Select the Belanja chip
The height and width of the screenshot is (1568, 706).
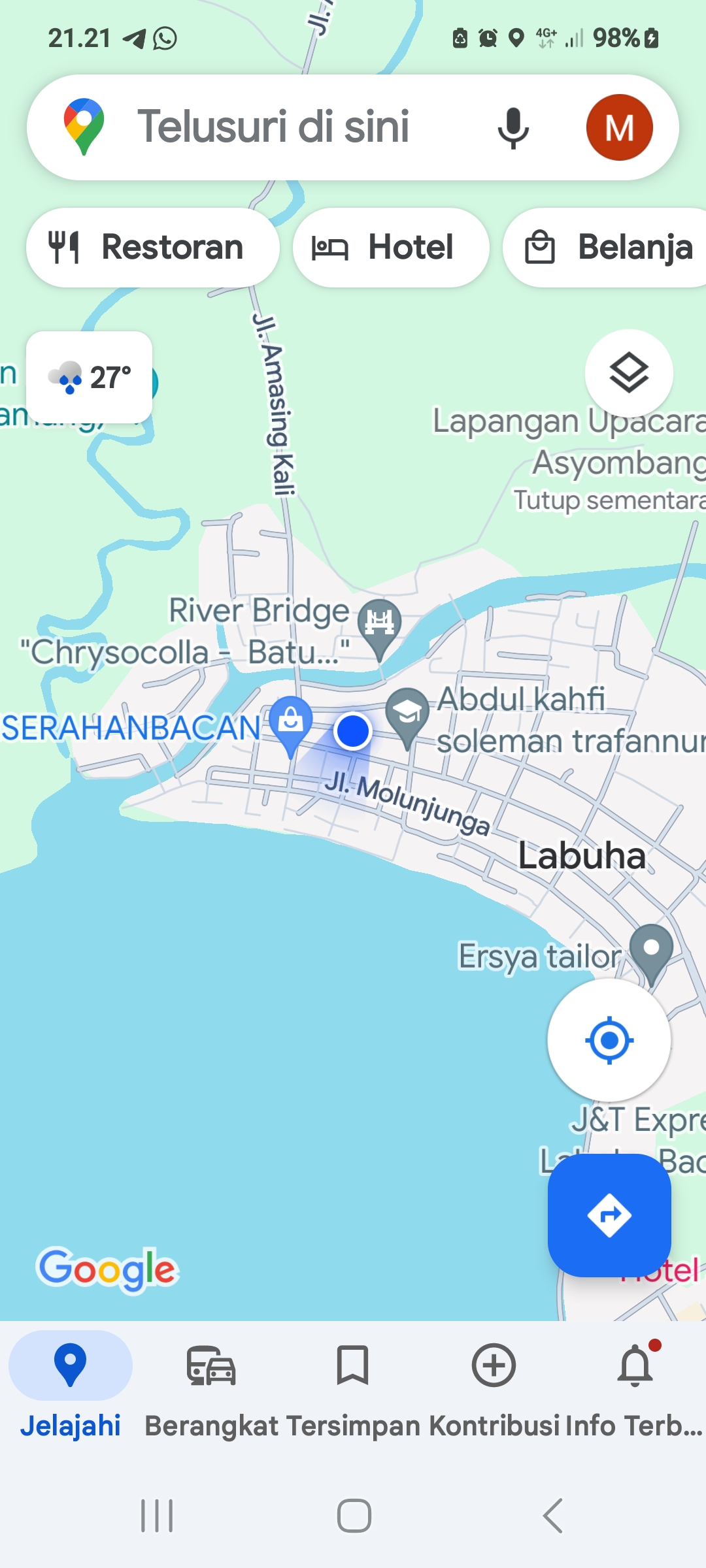[605, 248]
